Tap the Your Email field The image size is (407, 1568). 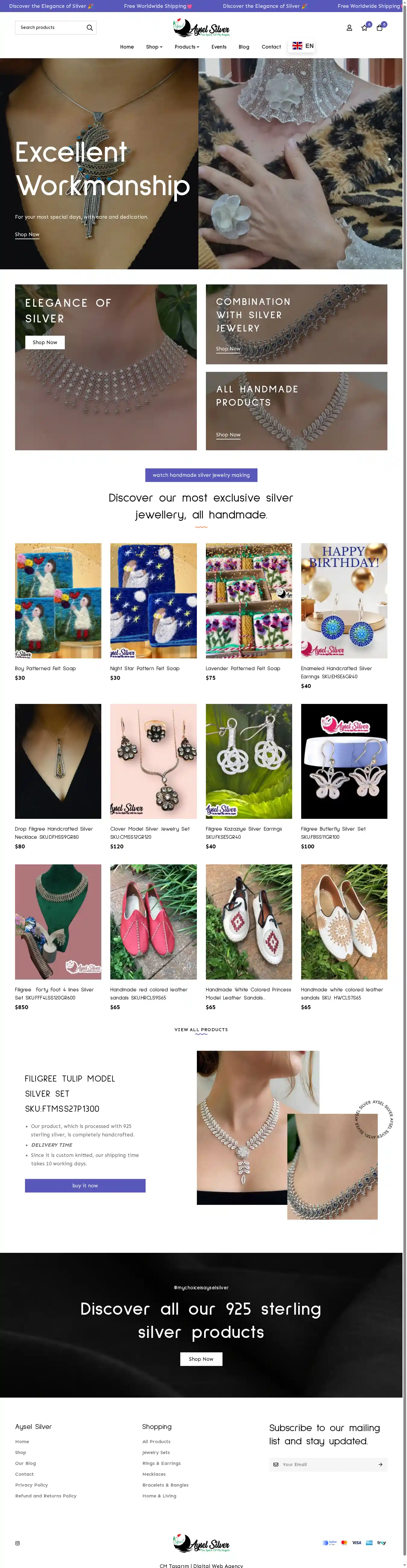tap(323, 1465)
